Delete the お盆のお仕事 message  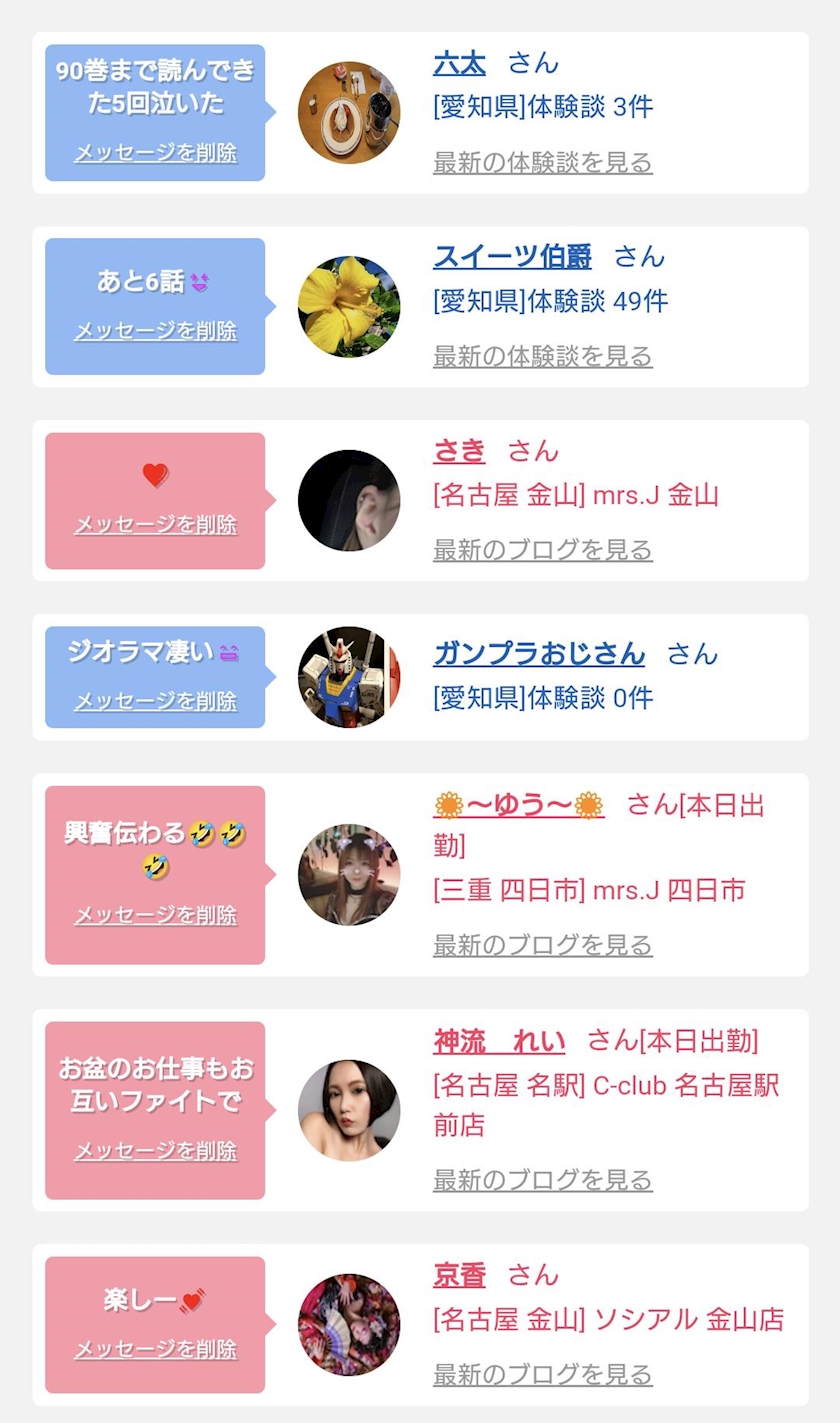tap(155, 1151)
